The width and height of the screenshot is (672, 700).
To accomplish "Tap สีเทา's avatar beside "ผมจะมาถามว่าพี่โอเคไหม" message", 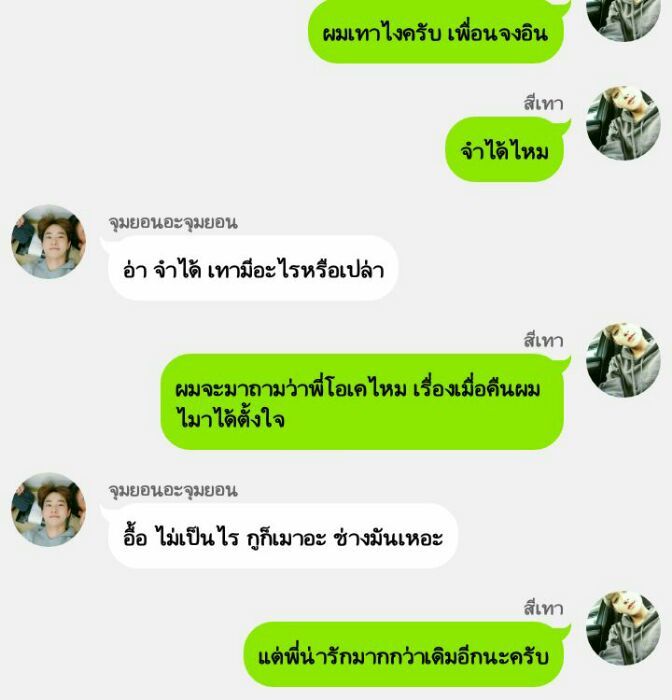I will click(x=622, y=360).
